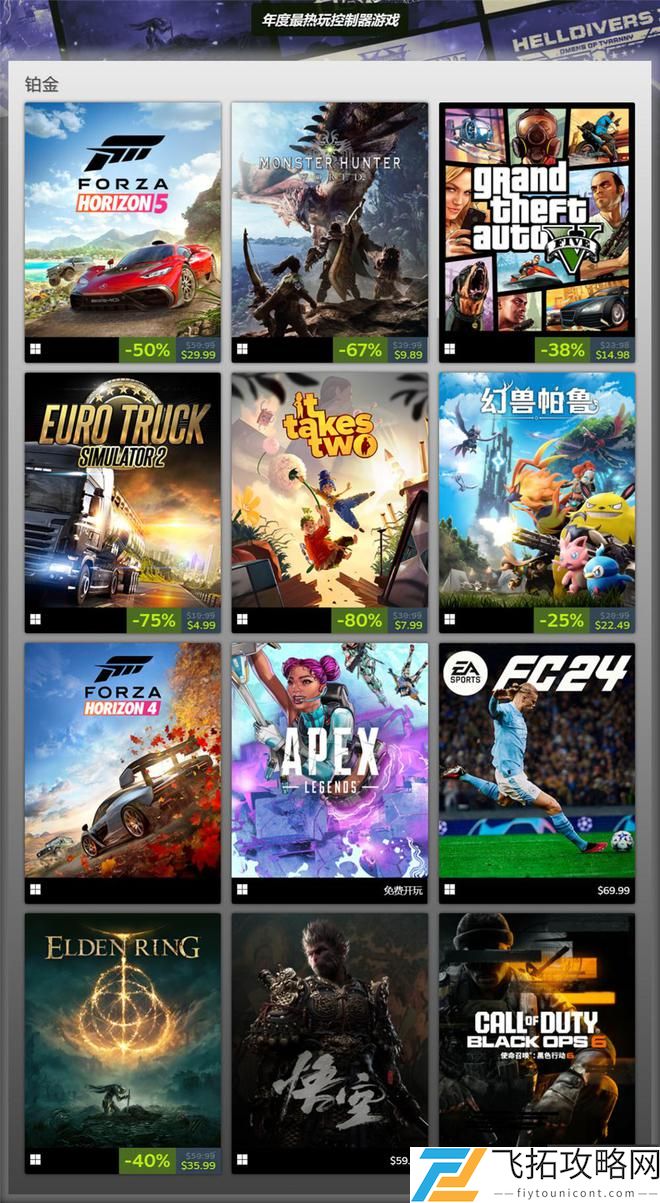Open the 幻兽帕鲁 game tile
This screenshot has height=1203, width=660.
pyautogui.click(x=537, y=490)
